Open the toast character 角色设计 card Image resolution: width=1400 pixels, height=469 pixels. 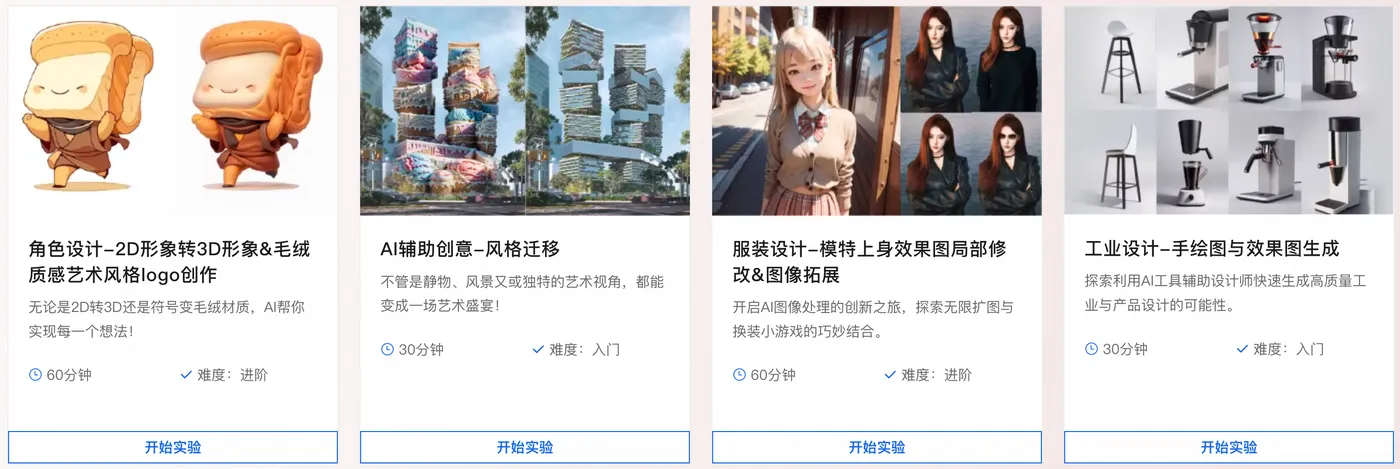click(173, 110)
